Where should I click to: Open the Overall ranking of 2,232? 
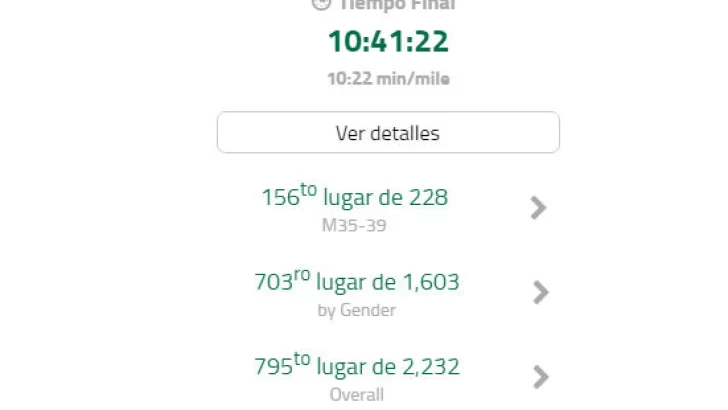pyautogui.click(x=388, y=377)
